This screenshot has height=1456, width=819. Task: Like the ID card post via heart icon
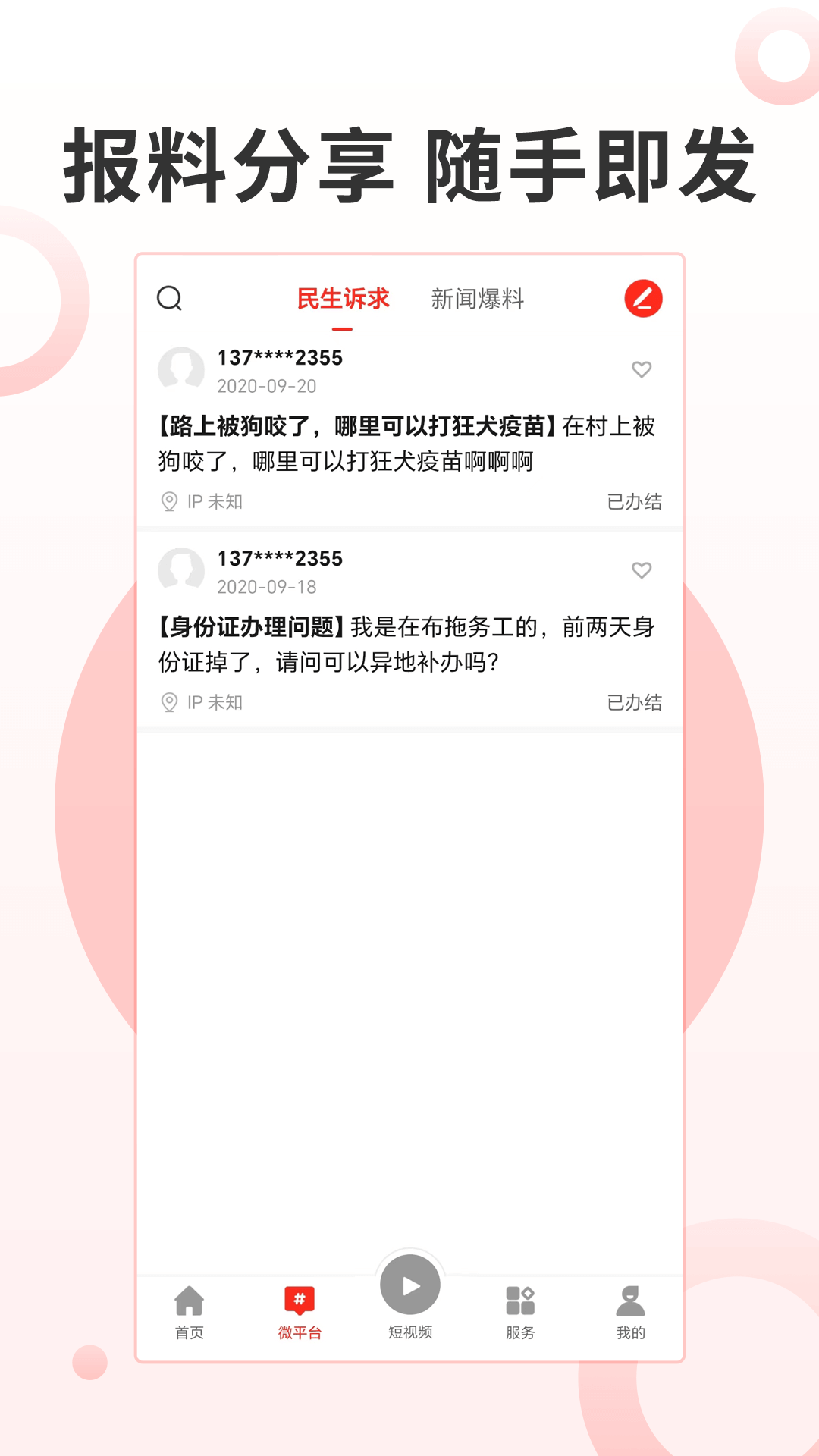click(x=642, y=572)
